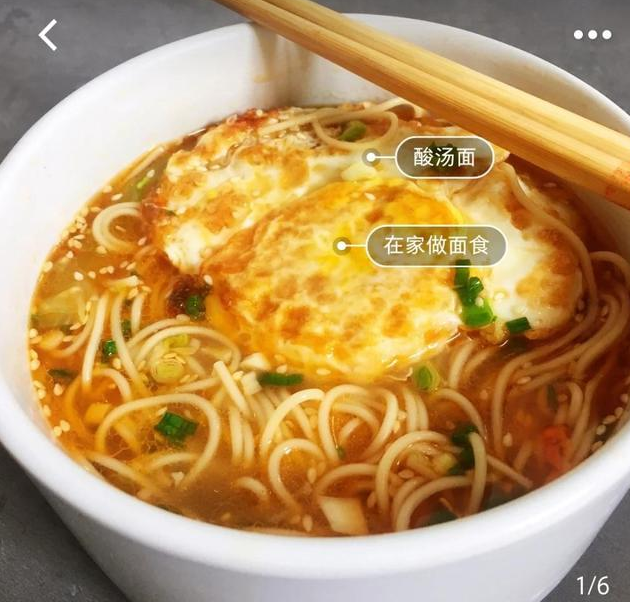Viewport: 630px width, 602px height.
Task: Open the 在家做面食 tag
Action: tap(436, 246)
